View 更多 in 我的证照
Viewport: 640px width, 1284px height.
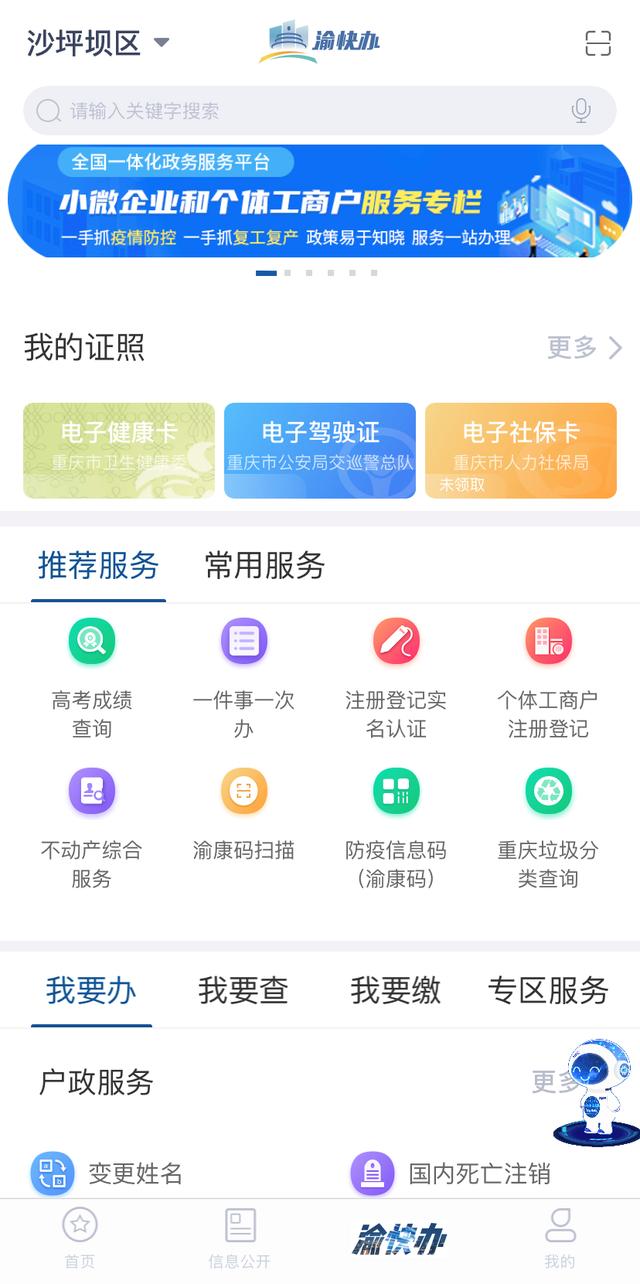584,348
